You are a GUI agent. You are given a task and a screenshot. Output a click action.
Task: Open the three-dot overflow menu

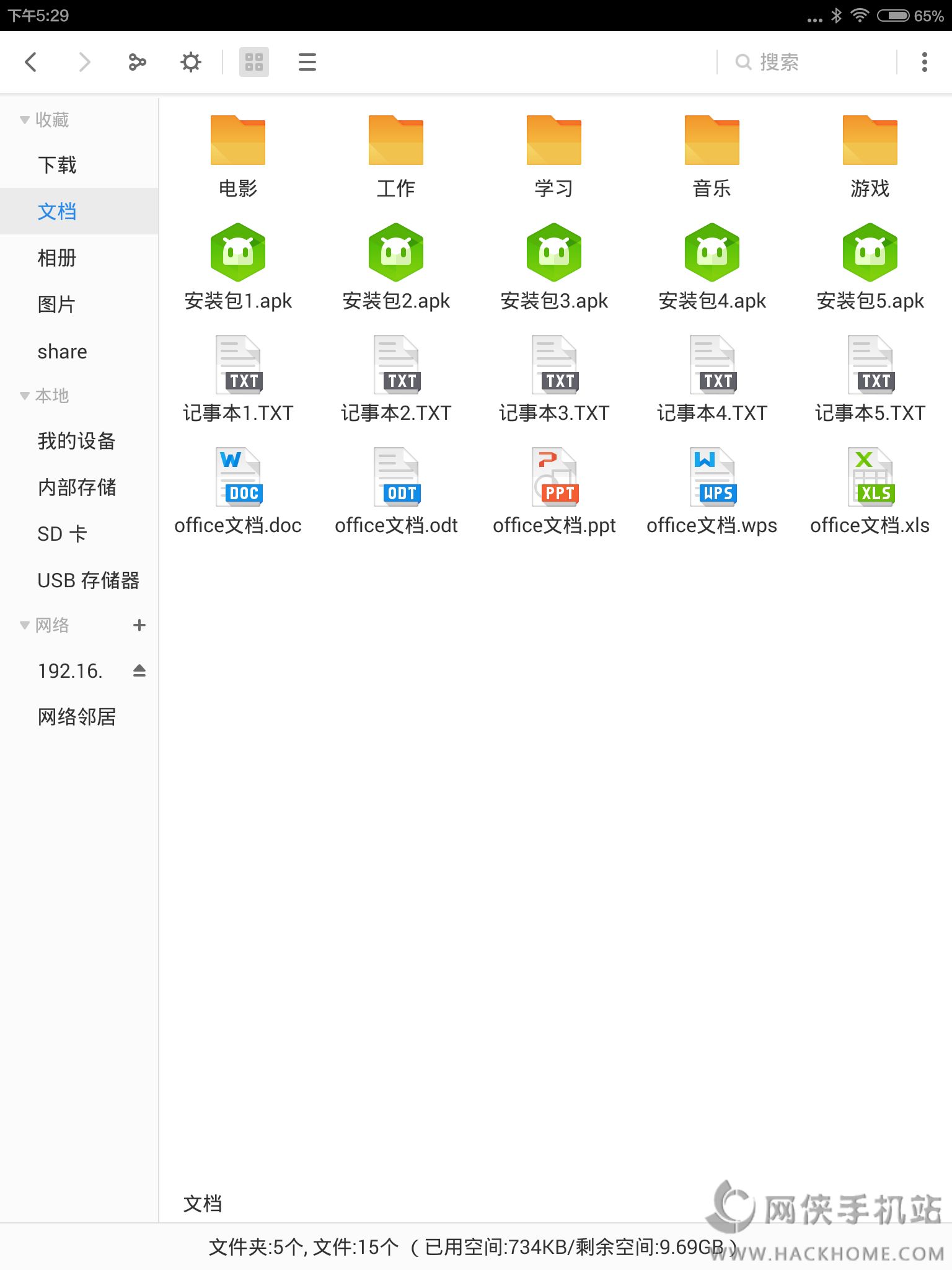[924, 62]
